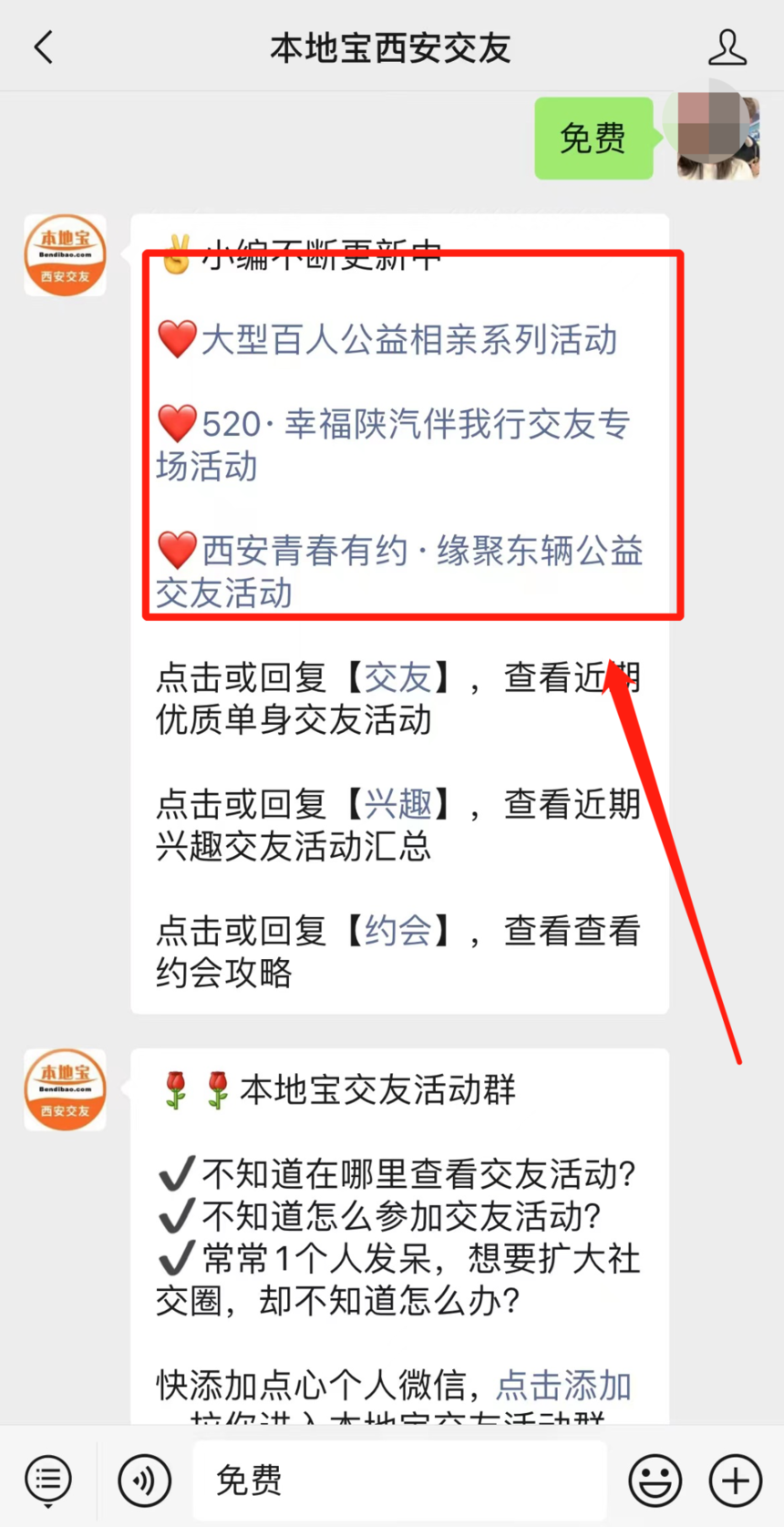784x1527 pixels.
Task: Tap the 交友 keyword link
Action: (398, 677)
